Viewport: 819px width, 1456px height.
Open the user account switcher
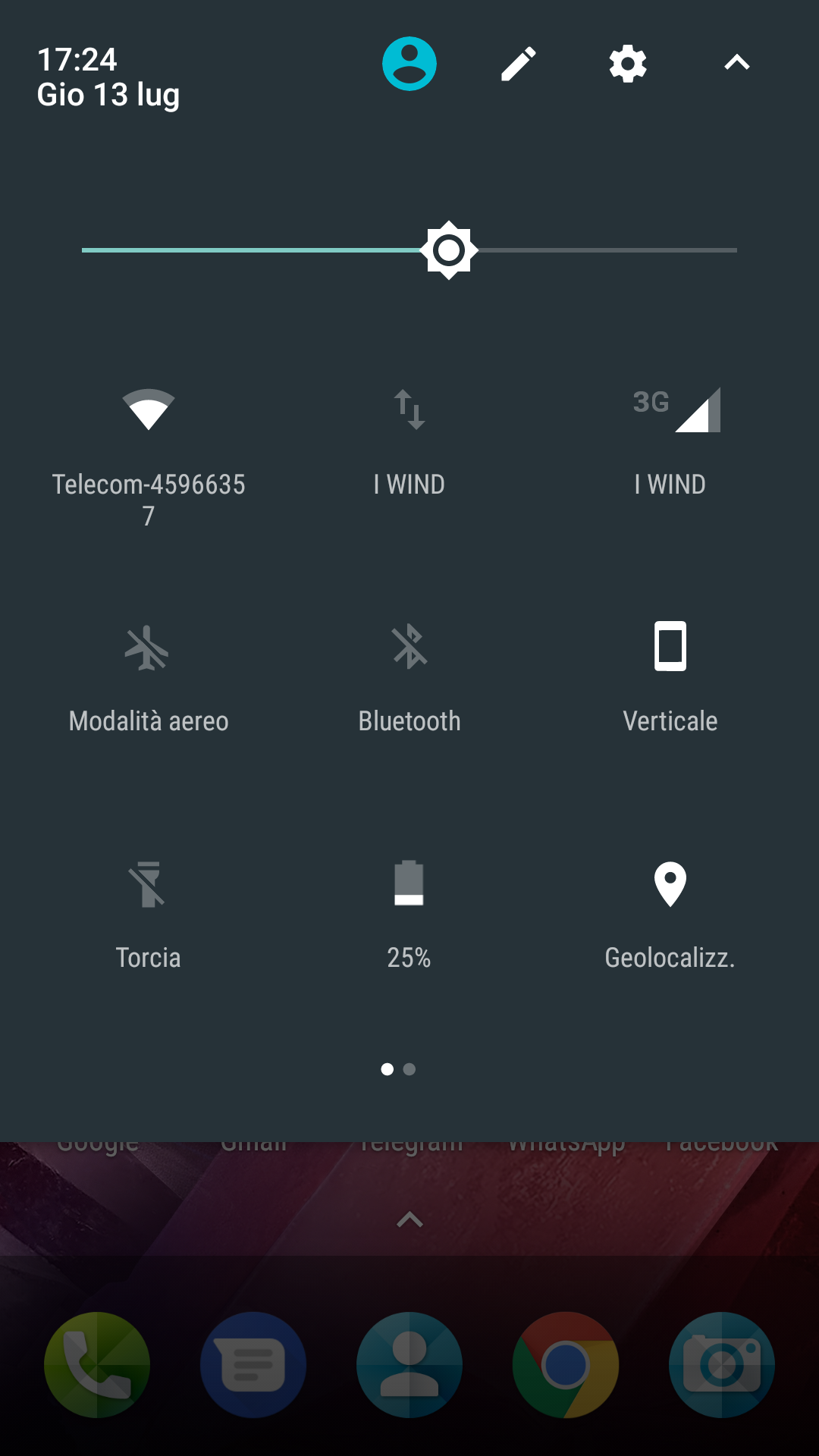pyautogui.click(x=409, y=64)
